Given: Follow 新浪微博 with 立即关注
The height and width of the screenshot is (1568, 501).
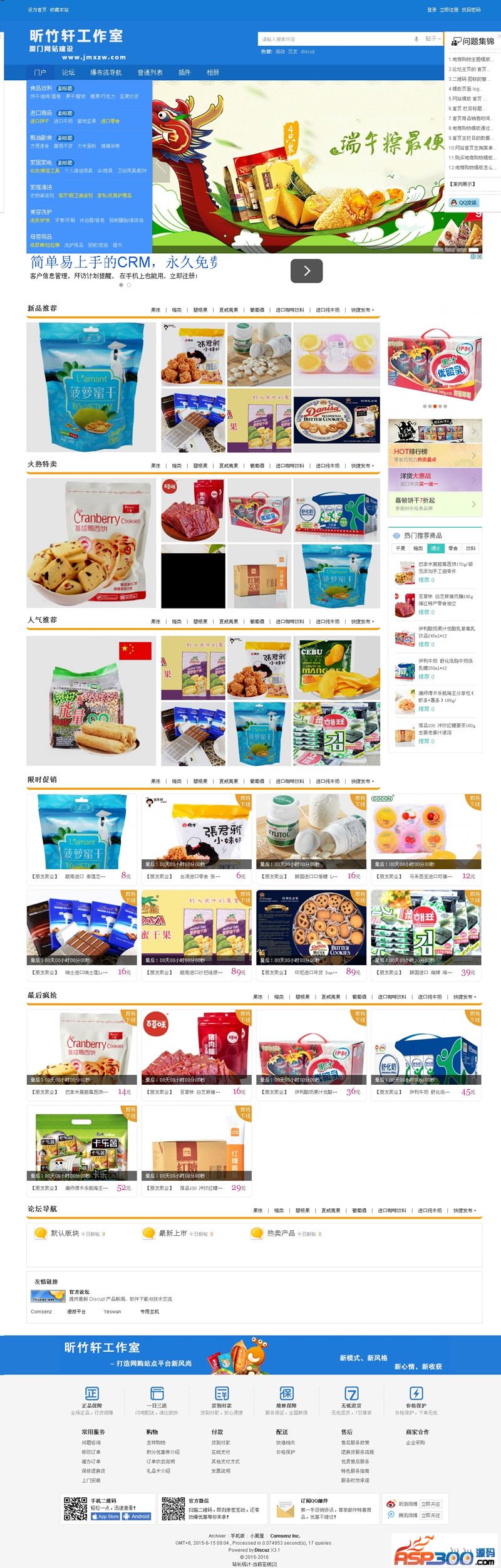Looking at the screenshot, I should click(430, 1503).
